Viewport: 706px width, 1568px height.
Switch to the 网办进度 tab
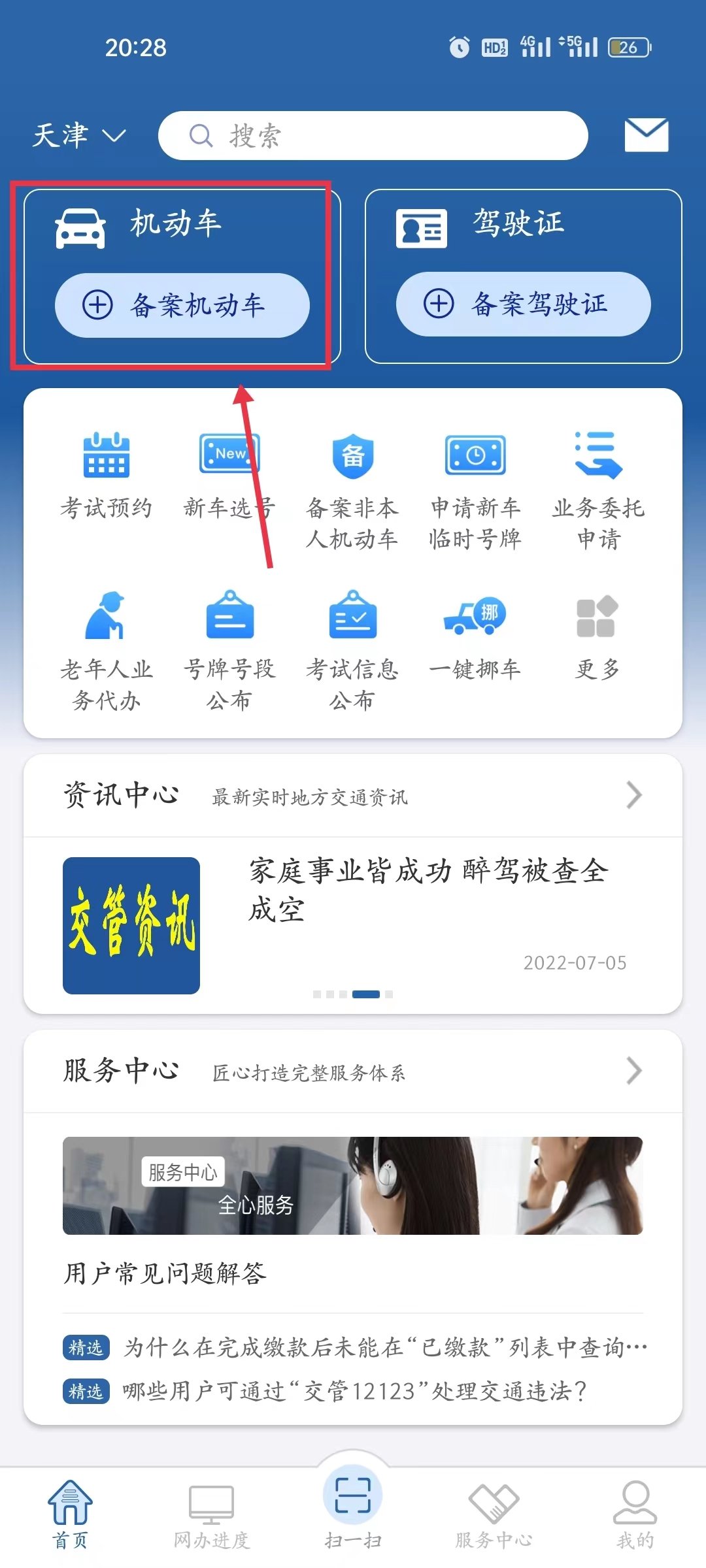pyautogui.click(x=211, y=1517)
